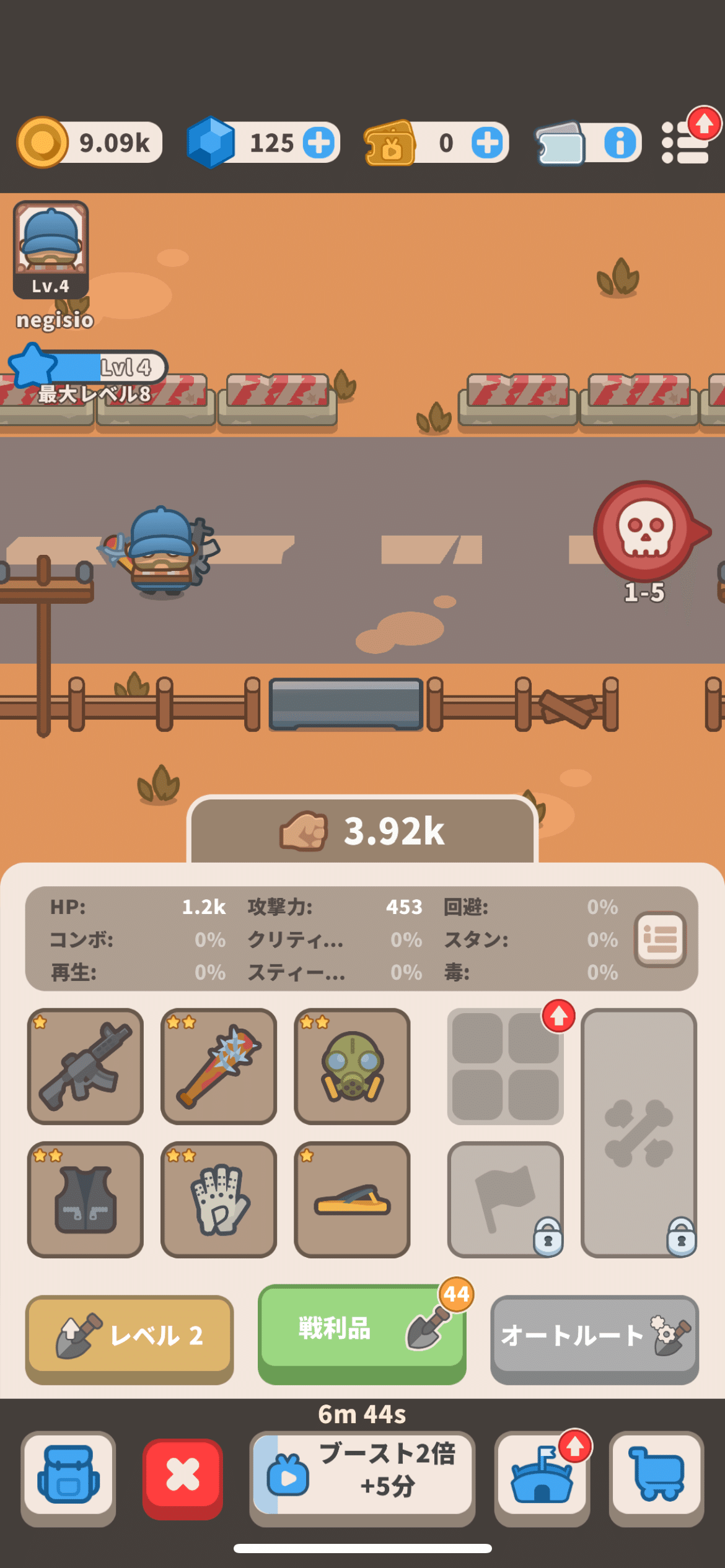The image size is (725, 1568).
Task: Tap the wallet info icon
Action: click(x=622, y=142)
